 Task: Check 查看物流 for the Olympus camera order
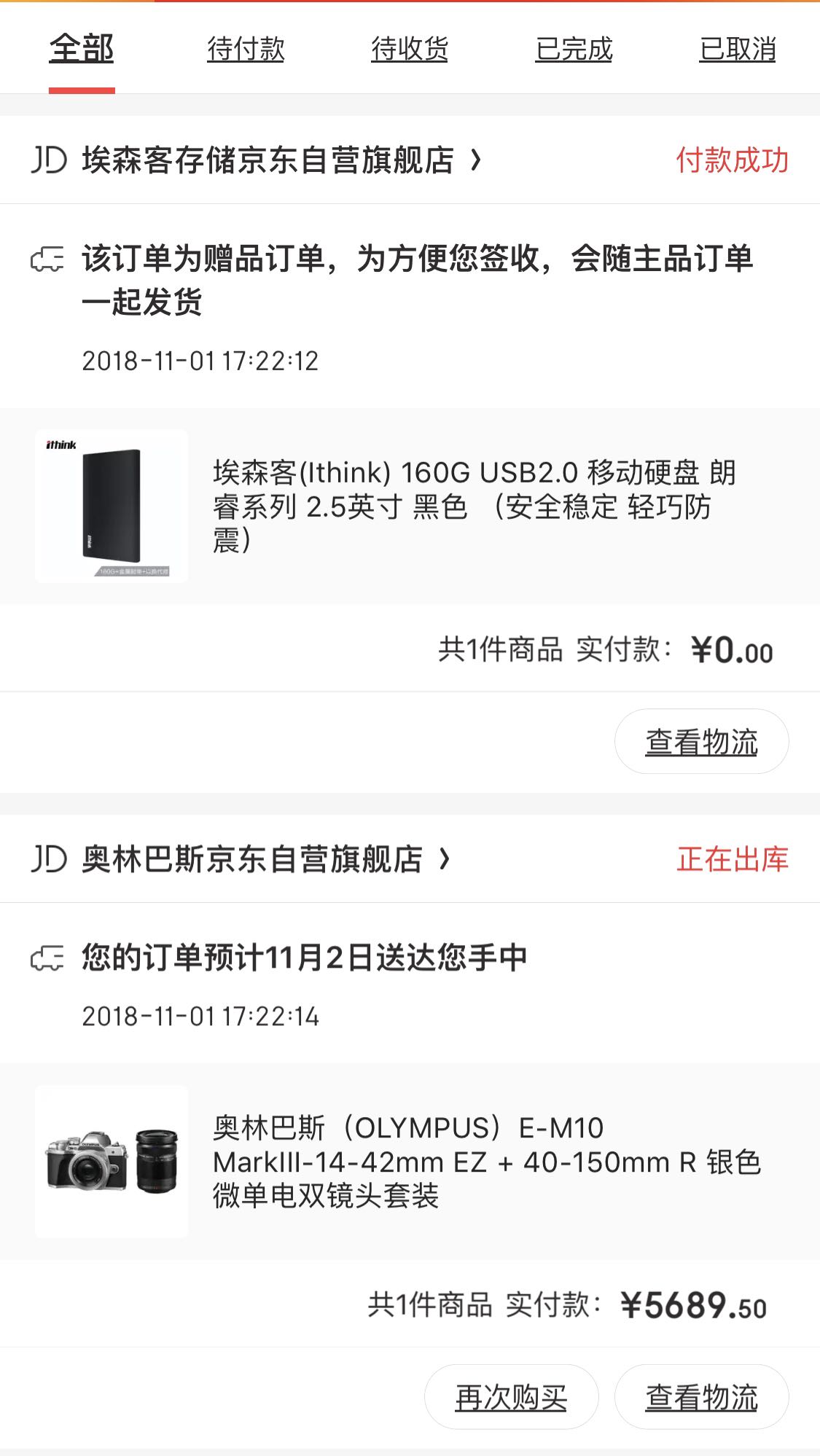701,1397
